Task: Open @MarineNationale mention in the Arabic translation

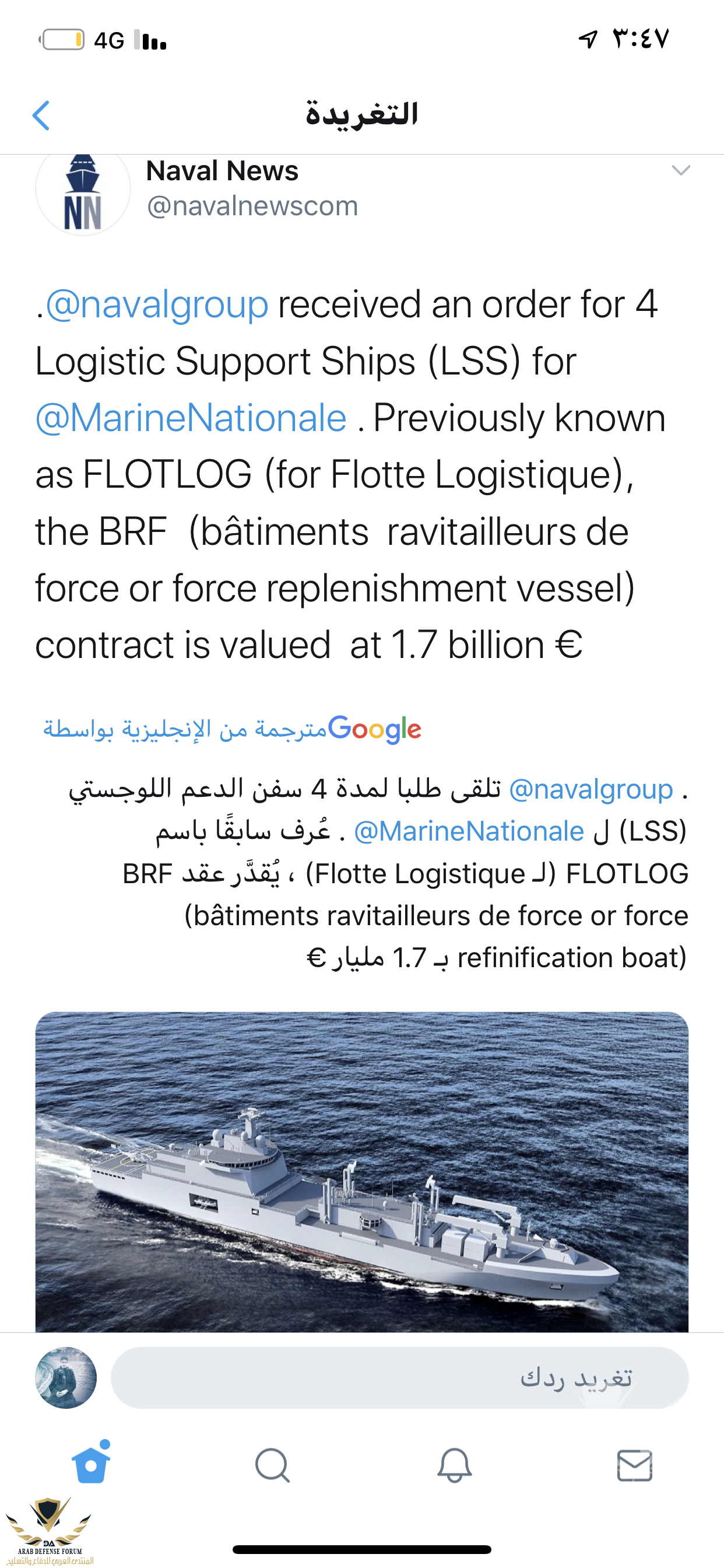Action: point(469,831)
